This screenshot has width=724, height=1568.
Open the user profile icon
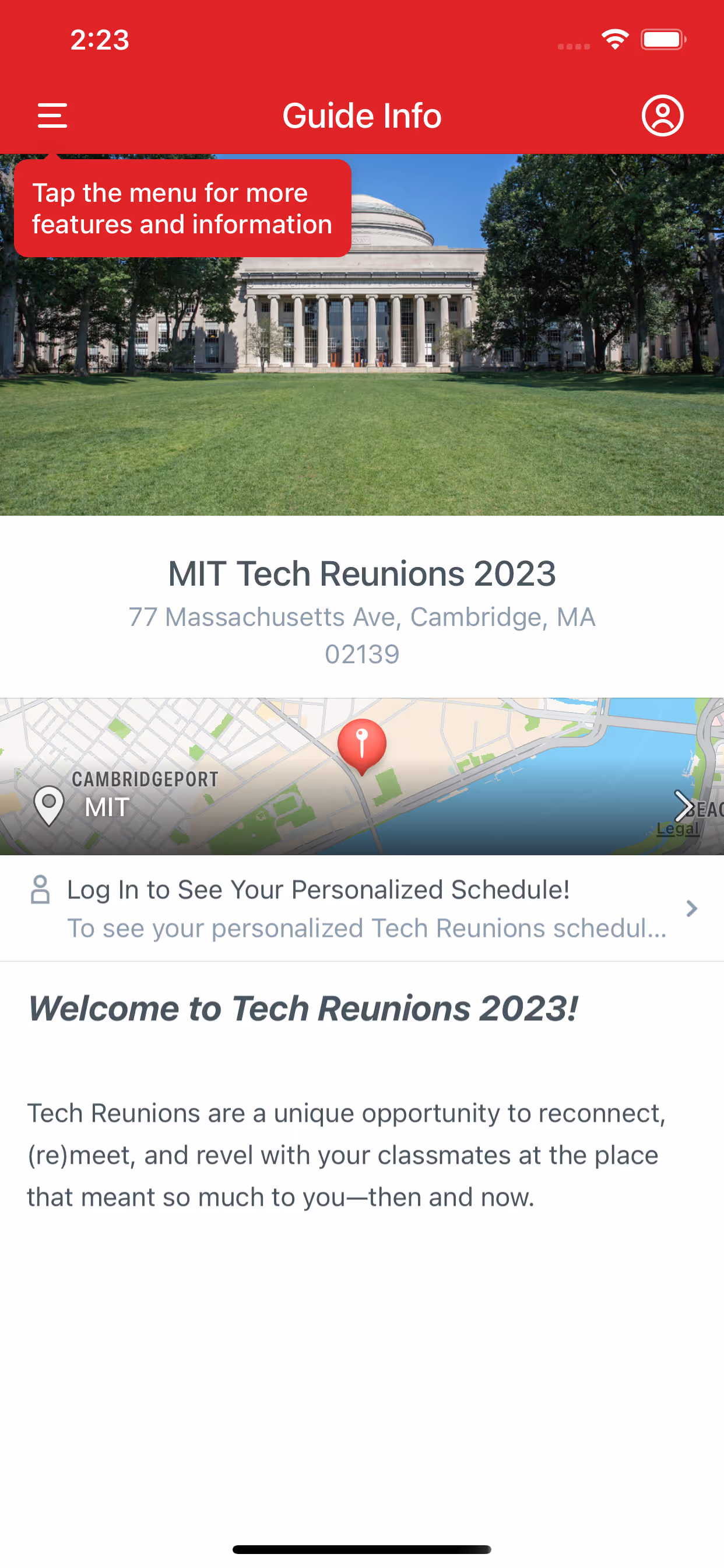(x=662, y=116)
